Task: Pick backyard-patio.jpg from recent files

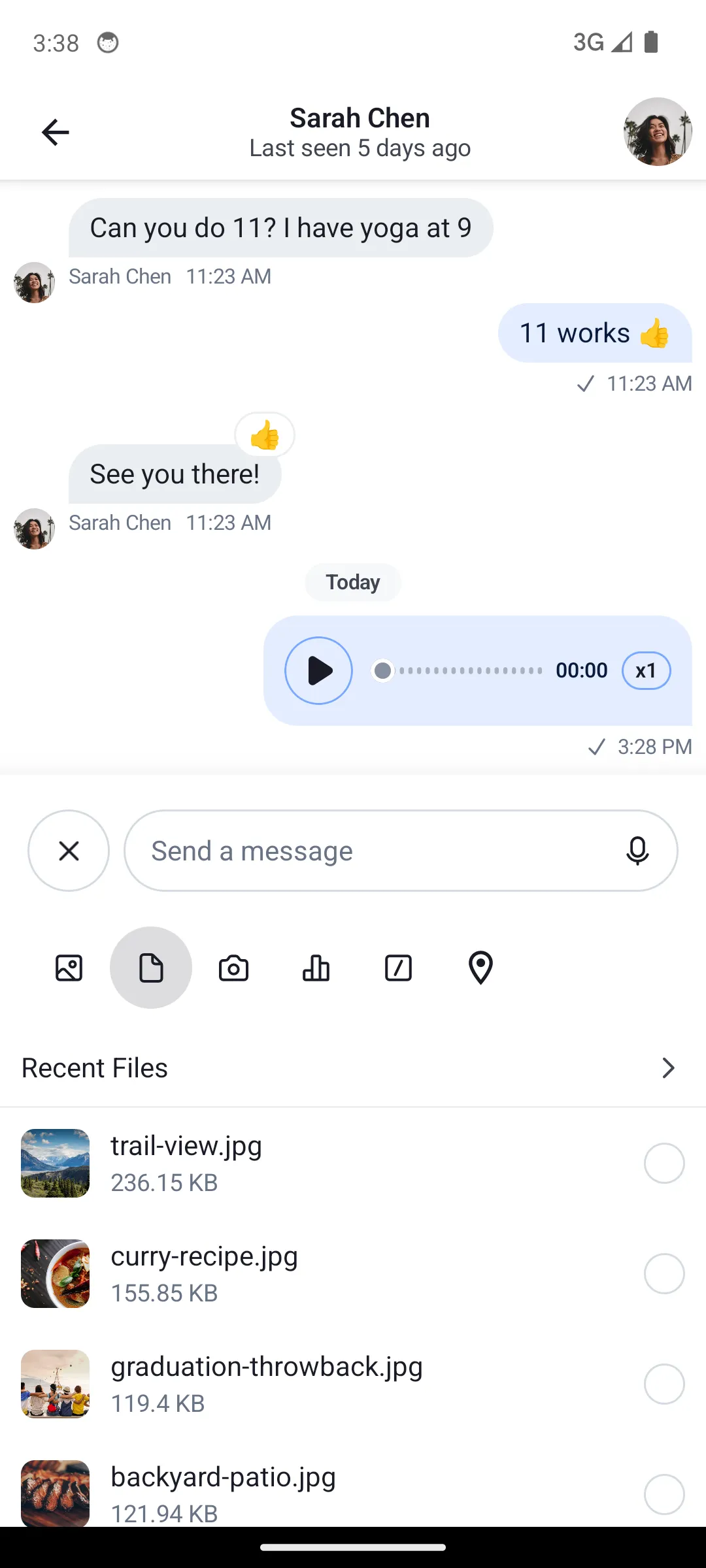Action: 664,1494
